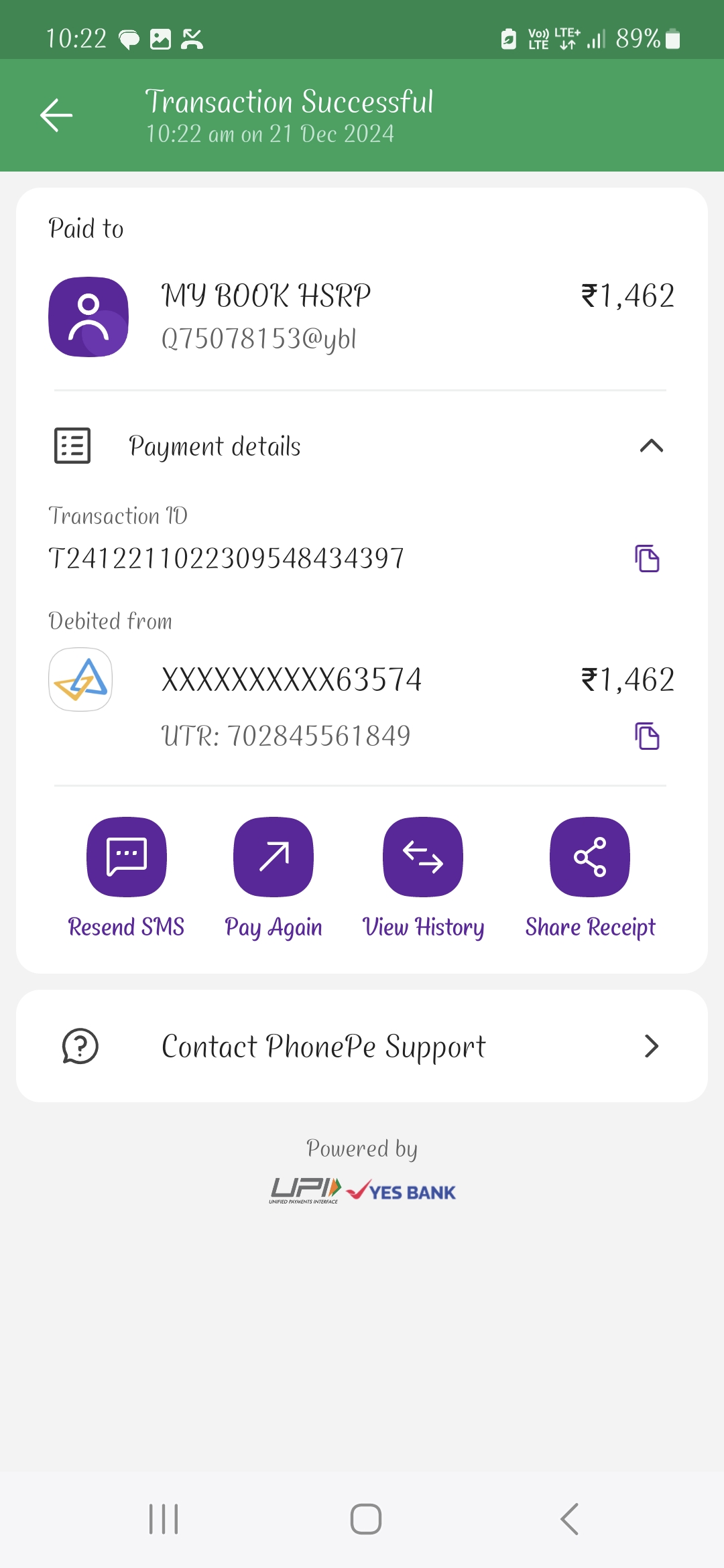Select Pay Again
Viewport: 724px width, 1568px height.
click(x=274, y=857)
